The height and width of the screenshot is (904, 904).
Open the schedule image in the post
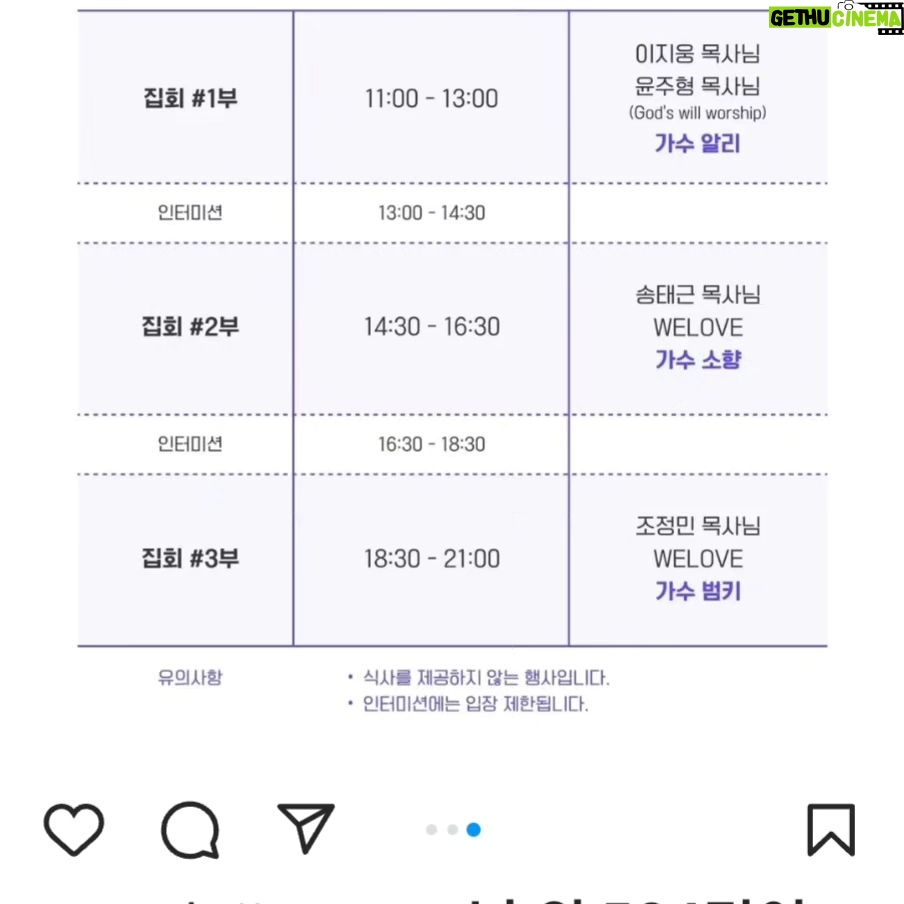(x=452, y=360)
